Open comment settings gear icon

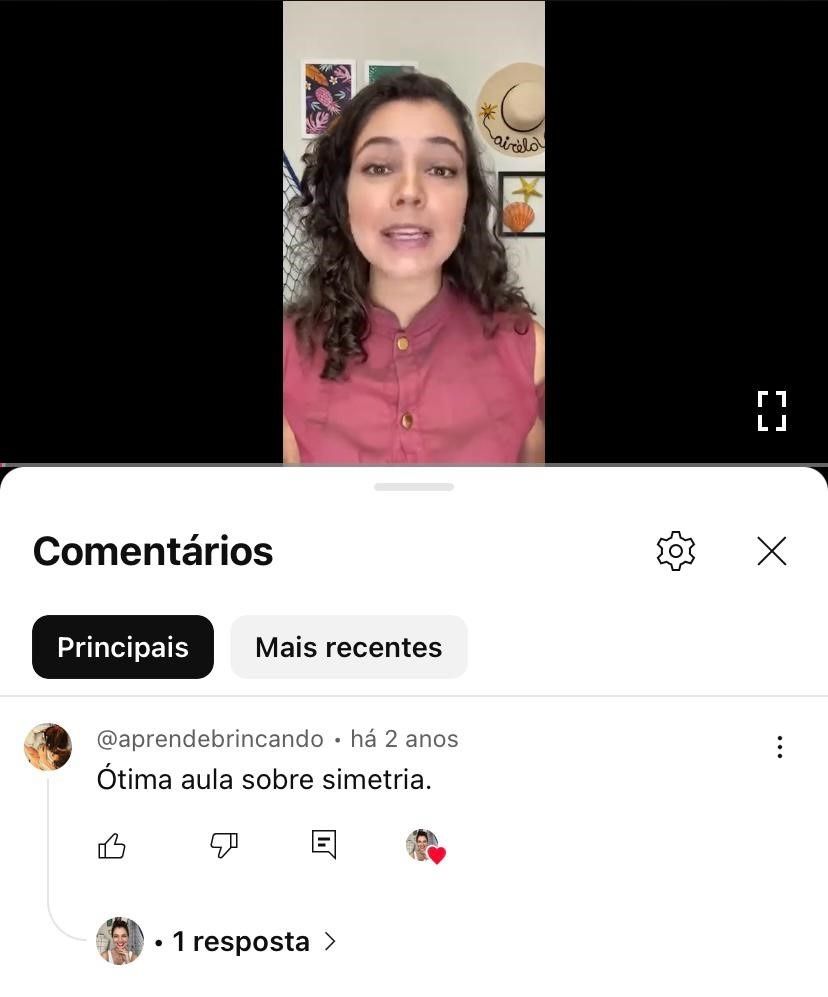click(676, 551)
